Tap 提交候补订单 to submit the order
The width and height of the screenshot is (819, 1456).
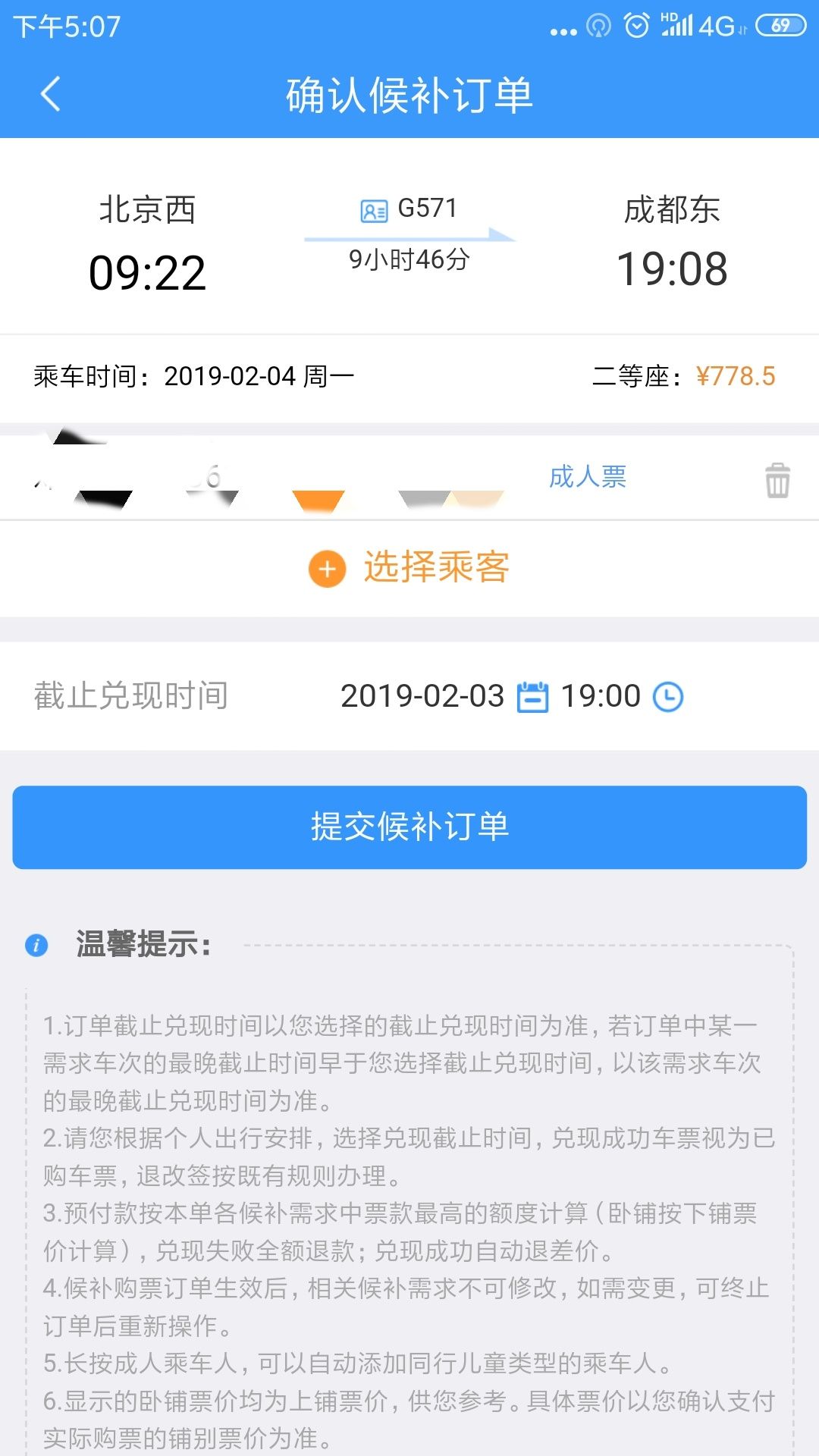(x=409, y=827)
